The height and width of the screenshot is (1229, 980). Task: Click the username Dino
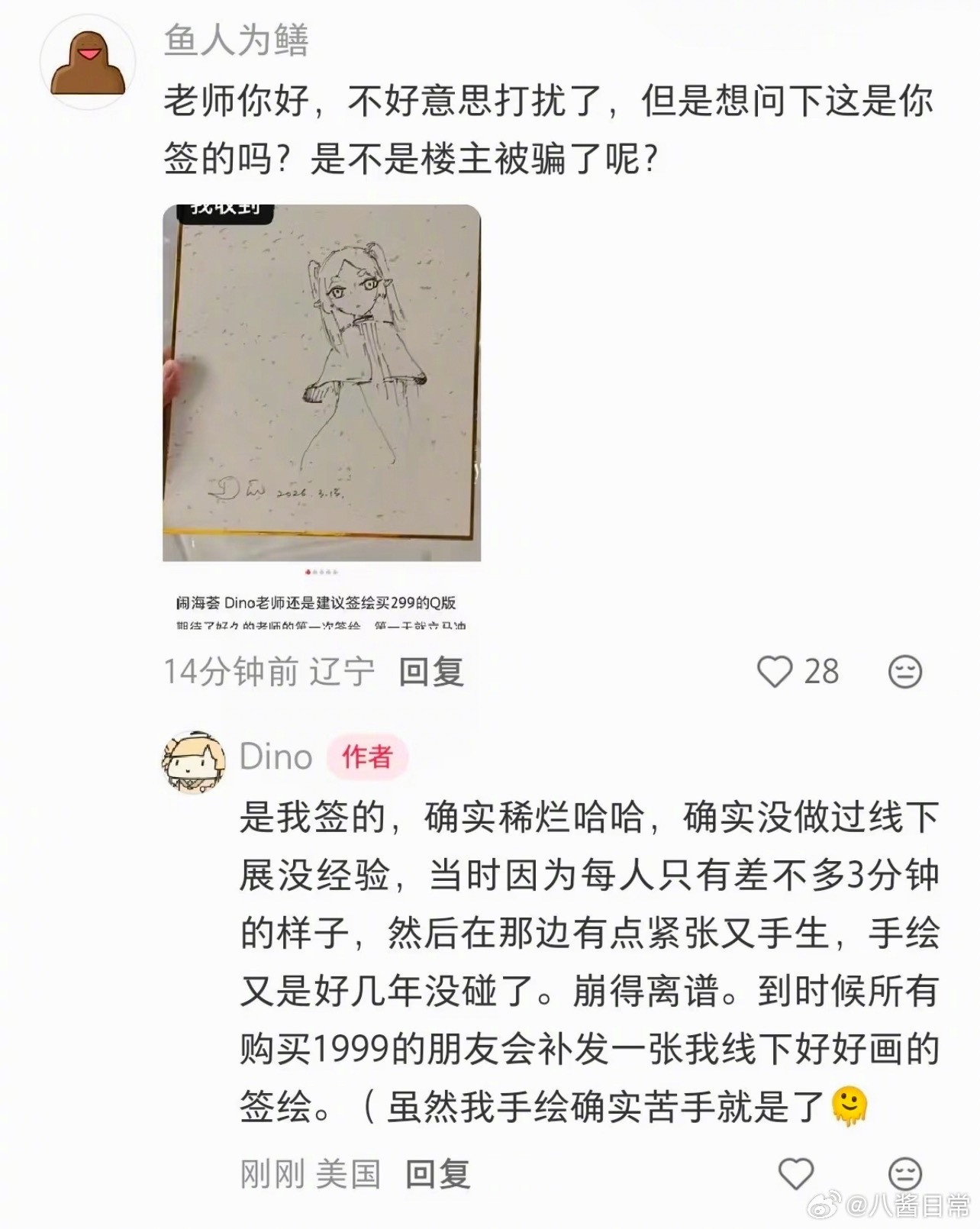pos(275,757)
